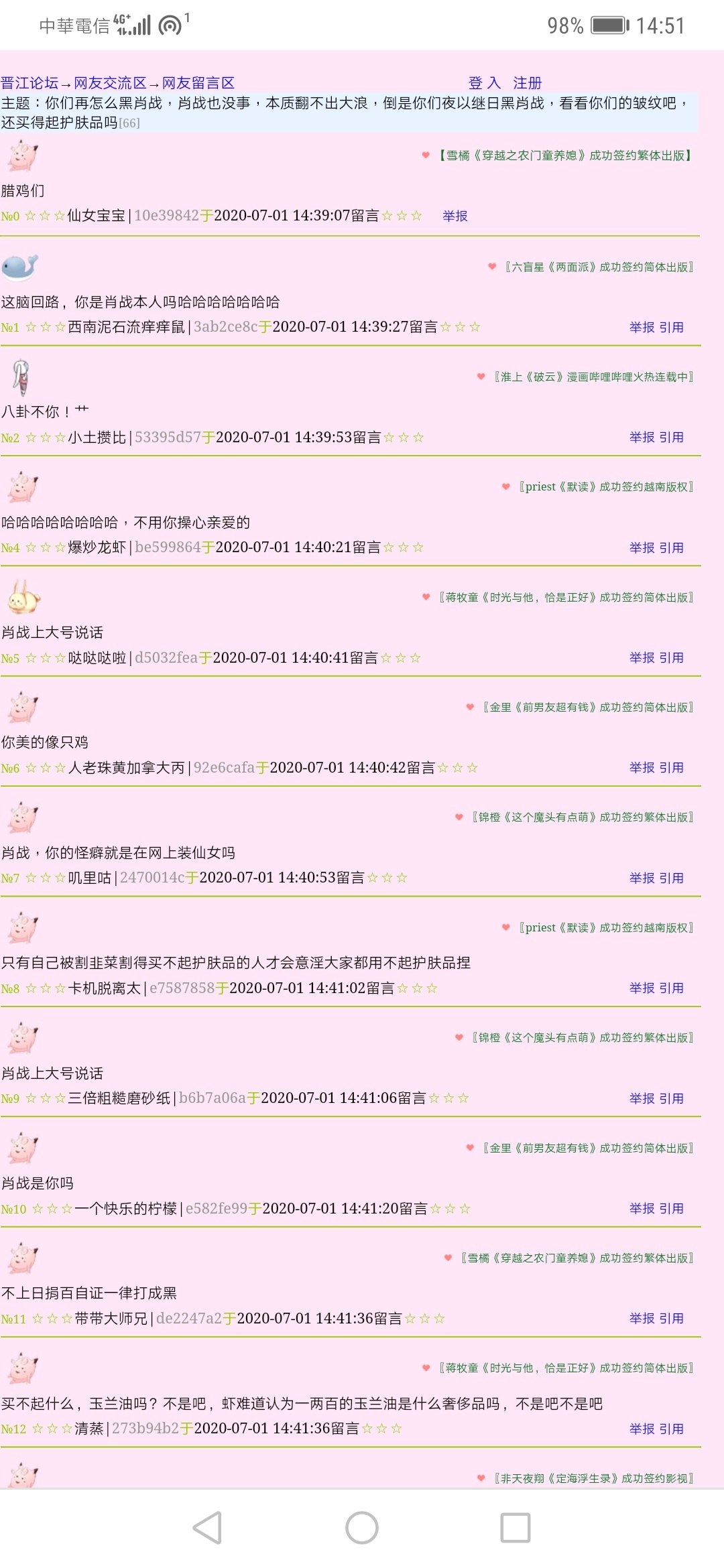The width and height of the screenshot is (724, 1568).
Task: Quote post №1 by 西南泥石流痒痒鼠
Action: (x=671, y=327)
